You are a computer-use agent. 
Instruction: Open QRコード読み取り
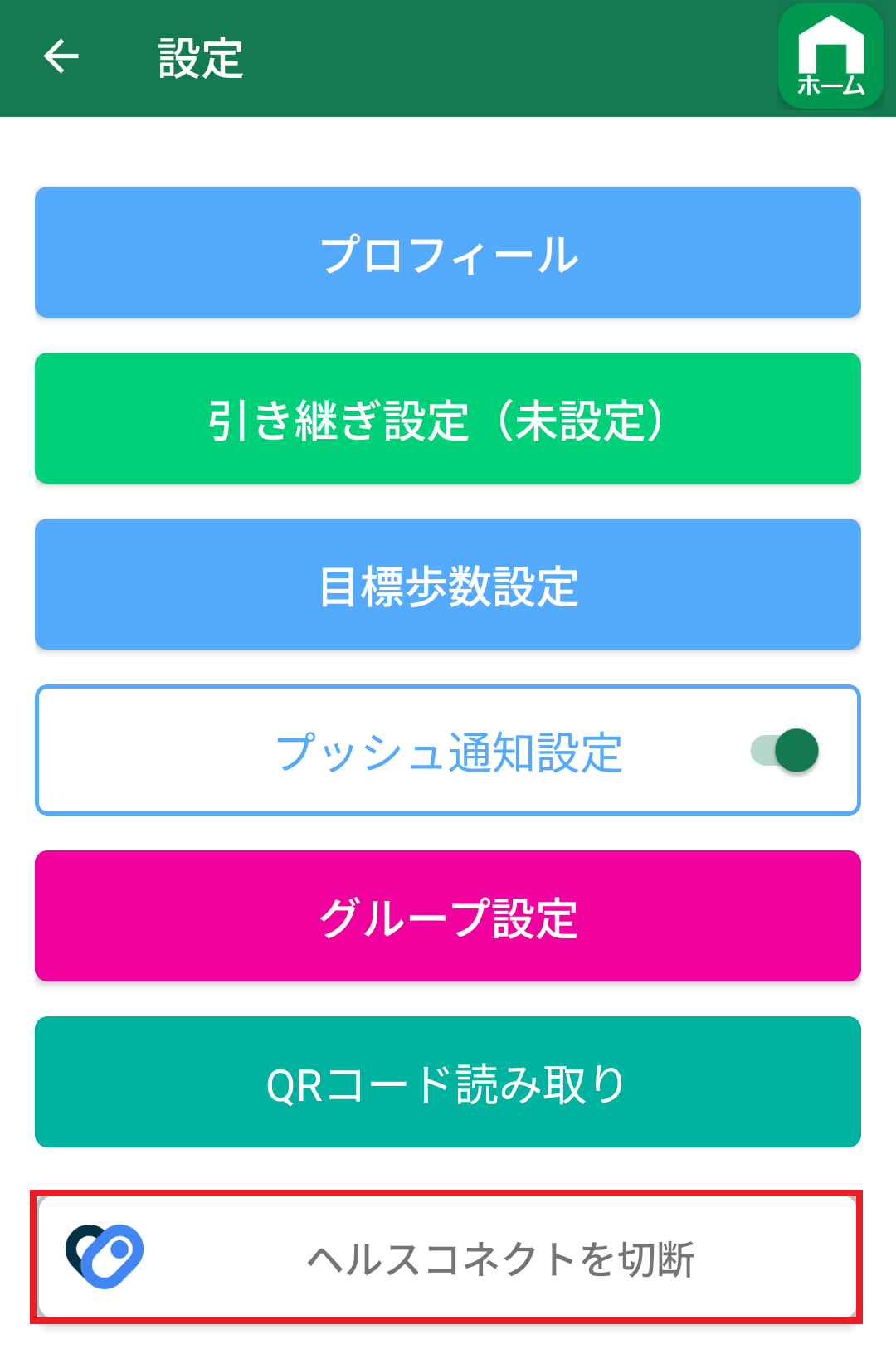pyautogui.click(x=448, y=1082)
